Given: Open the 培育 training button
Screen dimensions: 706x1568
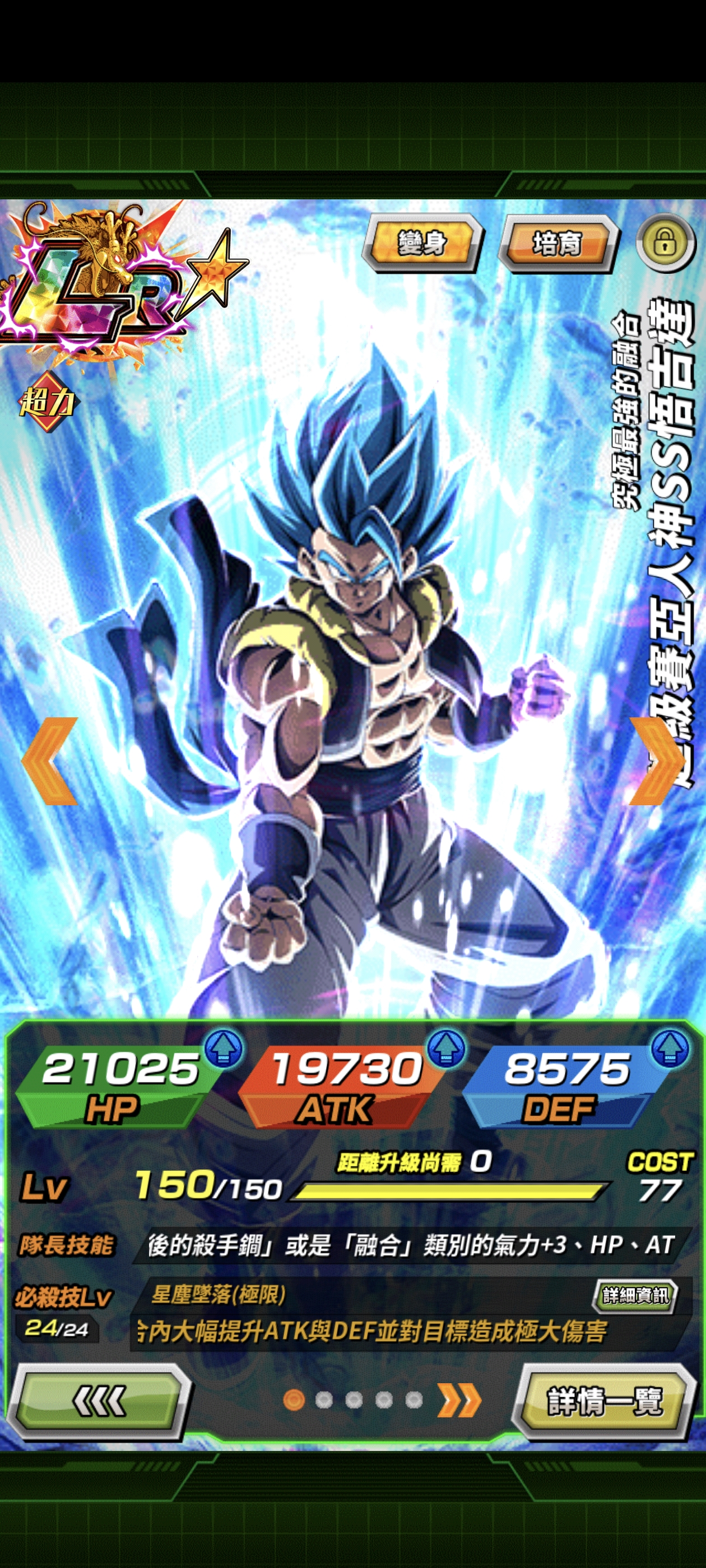Looking at the screenshot, I should tap(558, 244).
